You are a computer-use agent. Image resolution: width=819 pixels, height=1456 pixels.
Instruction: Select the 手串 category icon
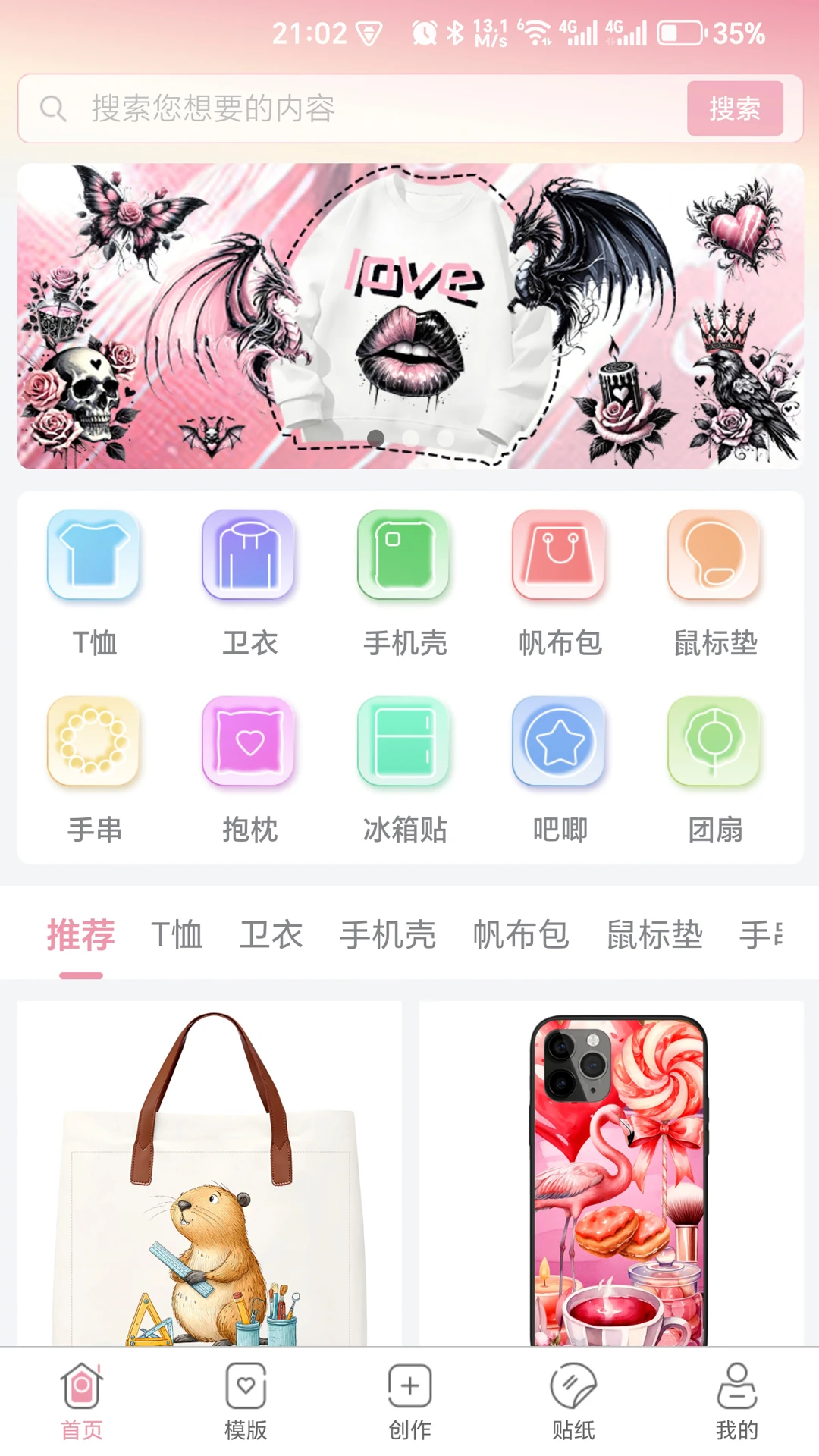(94, 742)
